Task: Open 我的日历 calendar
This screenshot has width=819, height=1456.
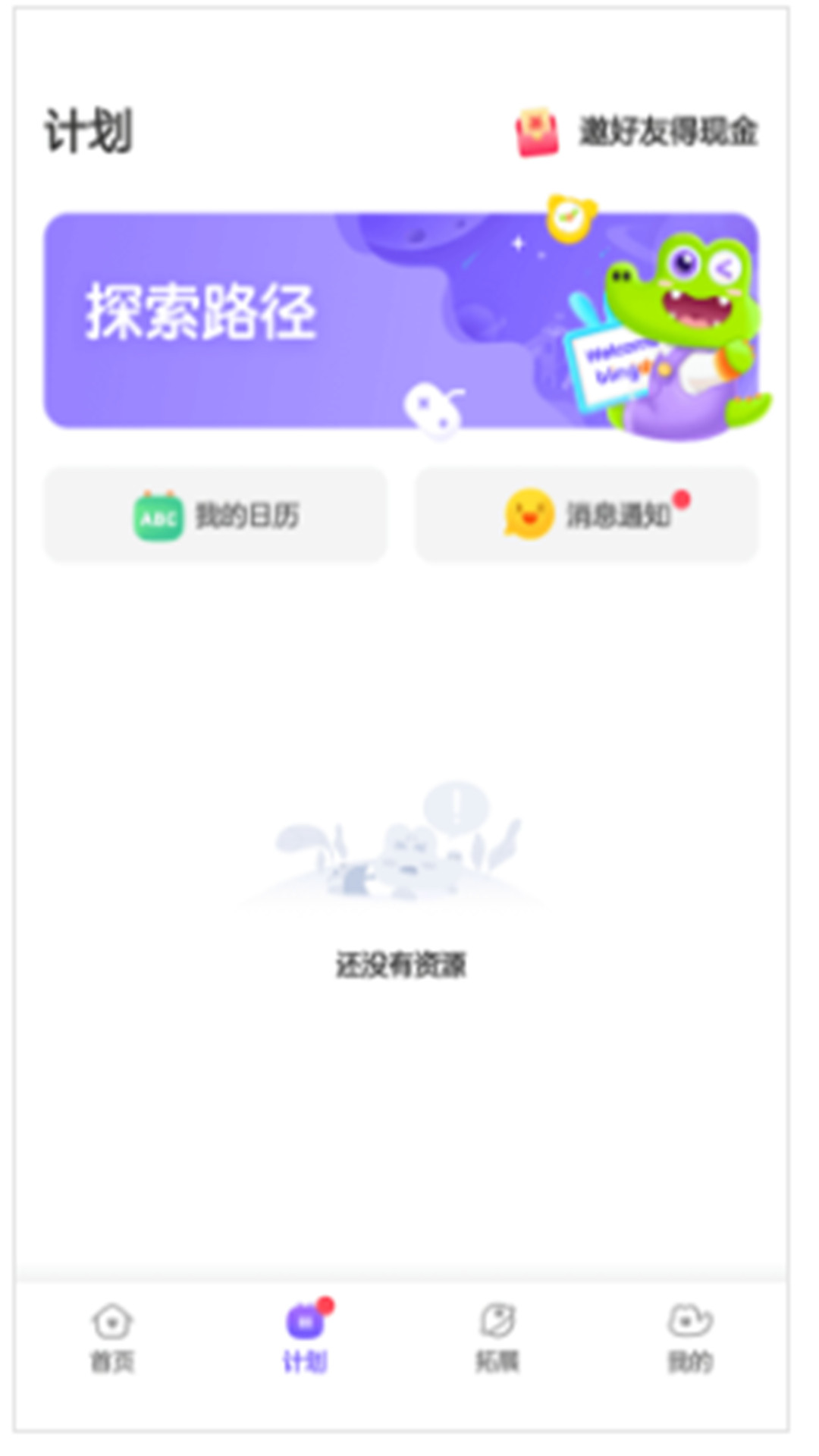Action: click(215, 515)
